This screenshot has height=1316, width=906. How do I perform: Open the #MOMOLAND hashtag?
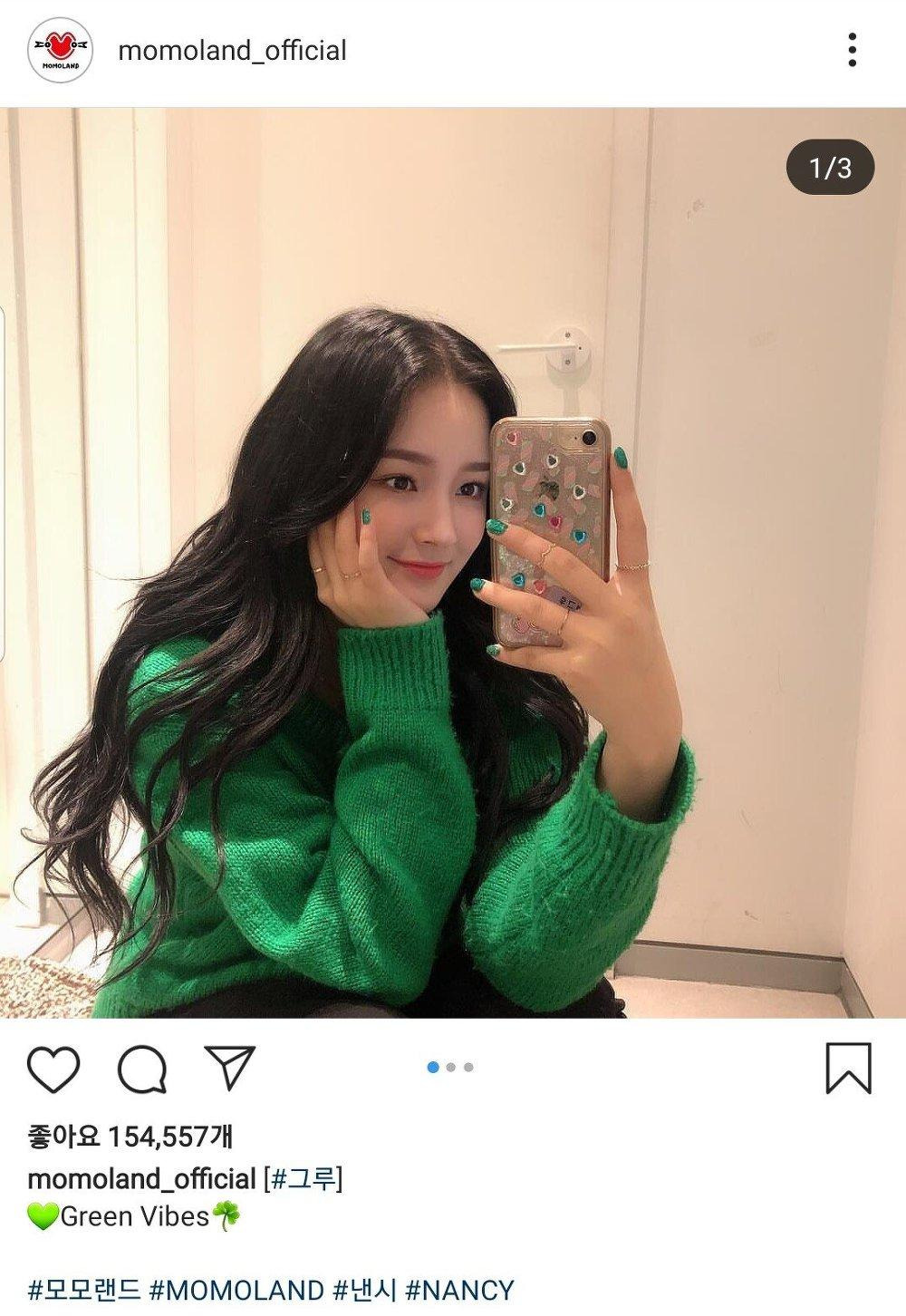[236, 1290]
